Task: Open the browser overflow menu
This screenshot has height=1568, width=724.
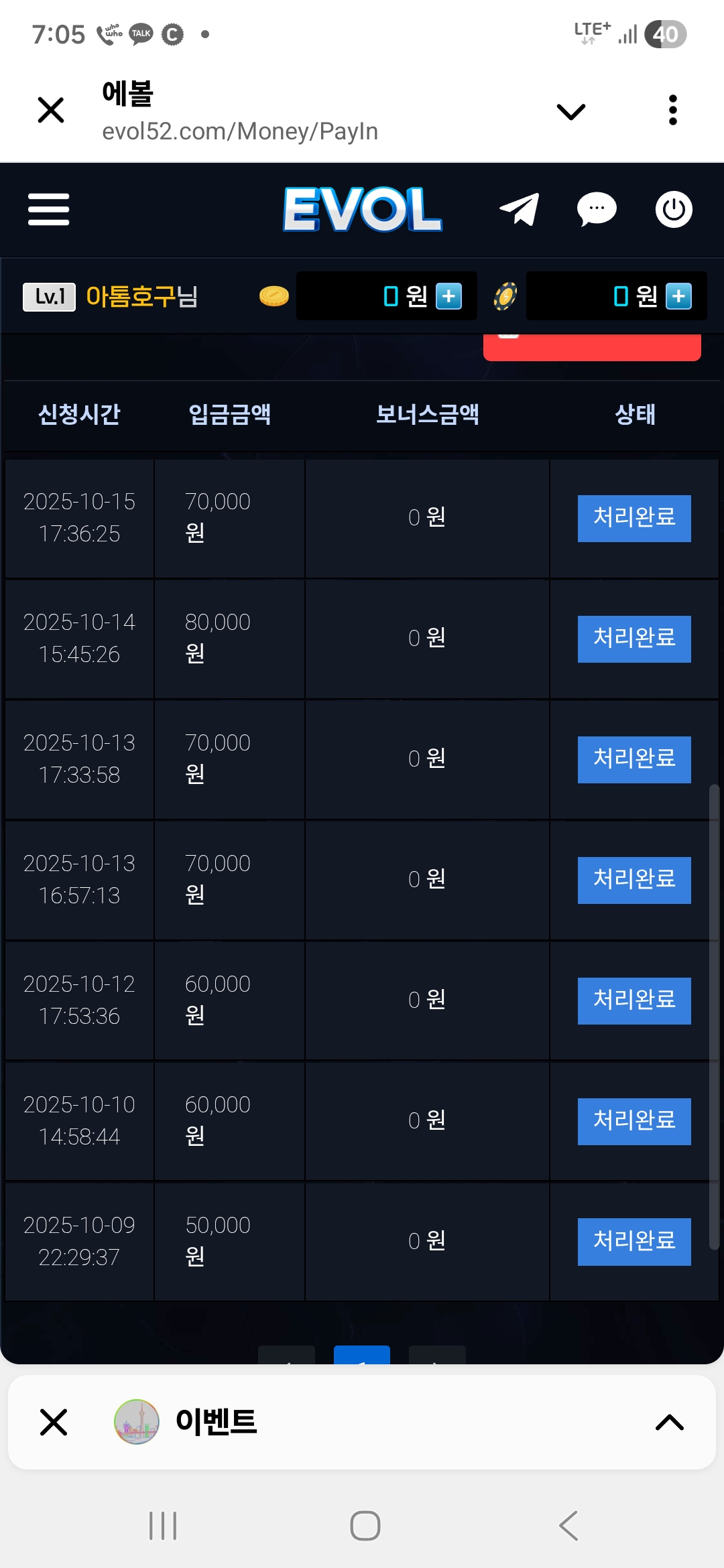Action: pos(673,110)
